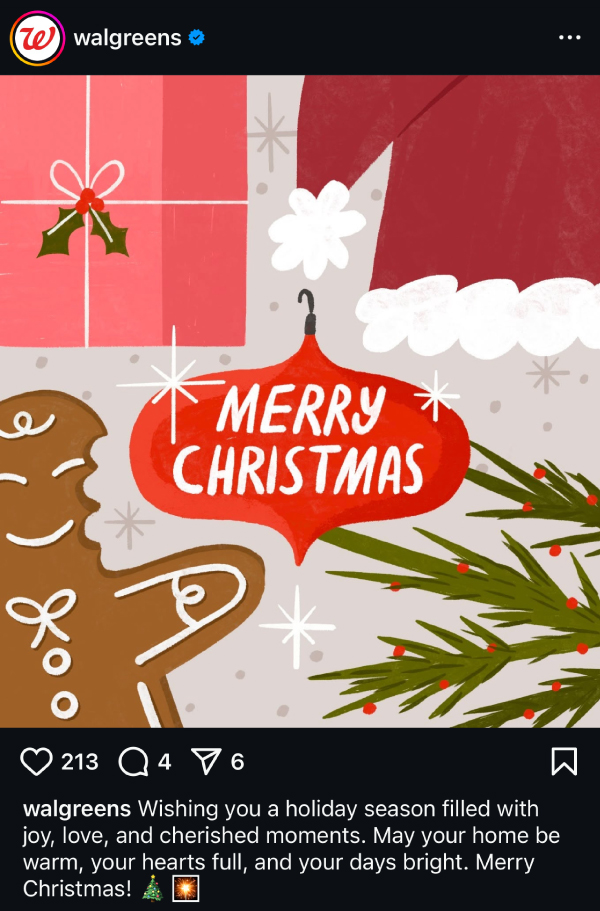Share the post via paper plane
This screenshot has width=600, height=911.
[x=205, y=763]
